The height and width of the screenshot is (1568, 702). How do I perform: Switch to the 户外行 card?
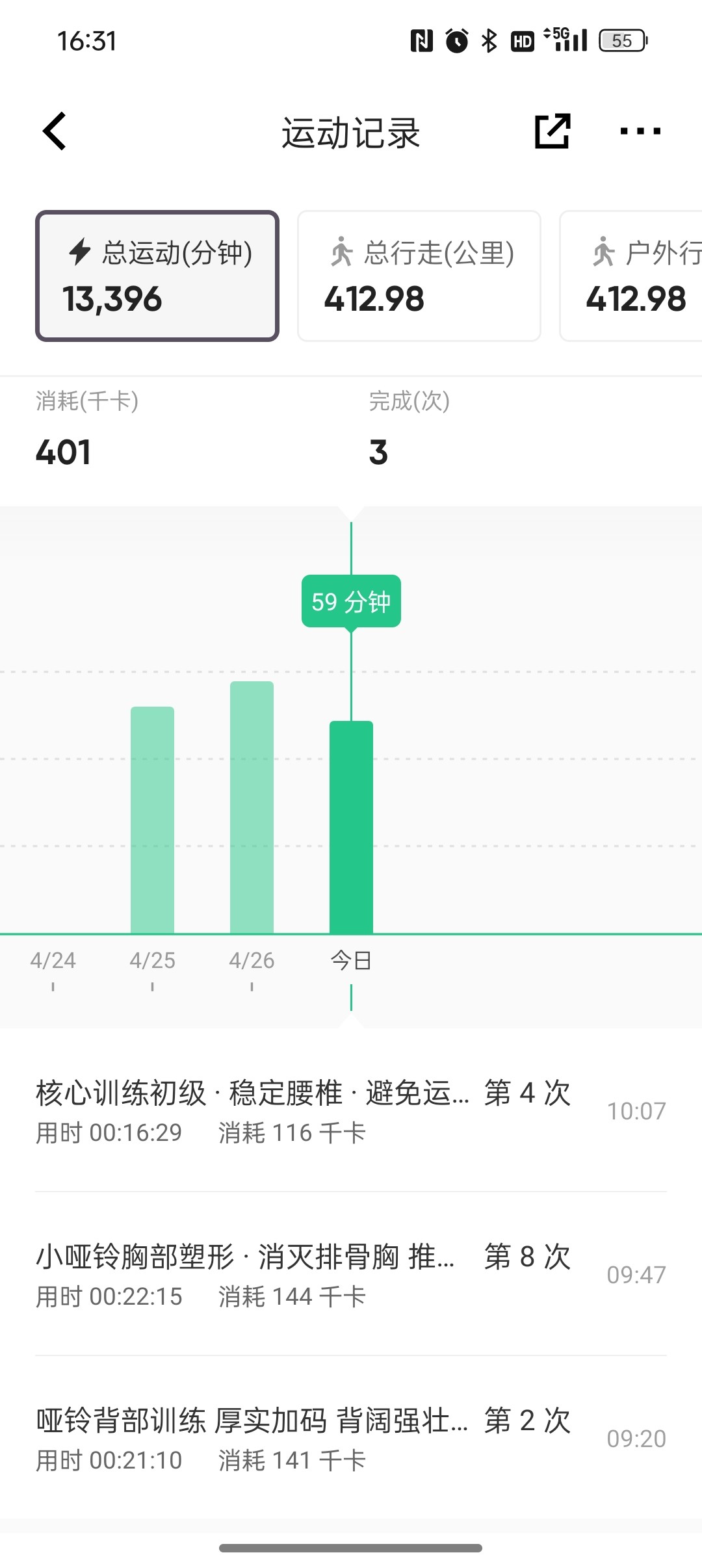[630, 276]
